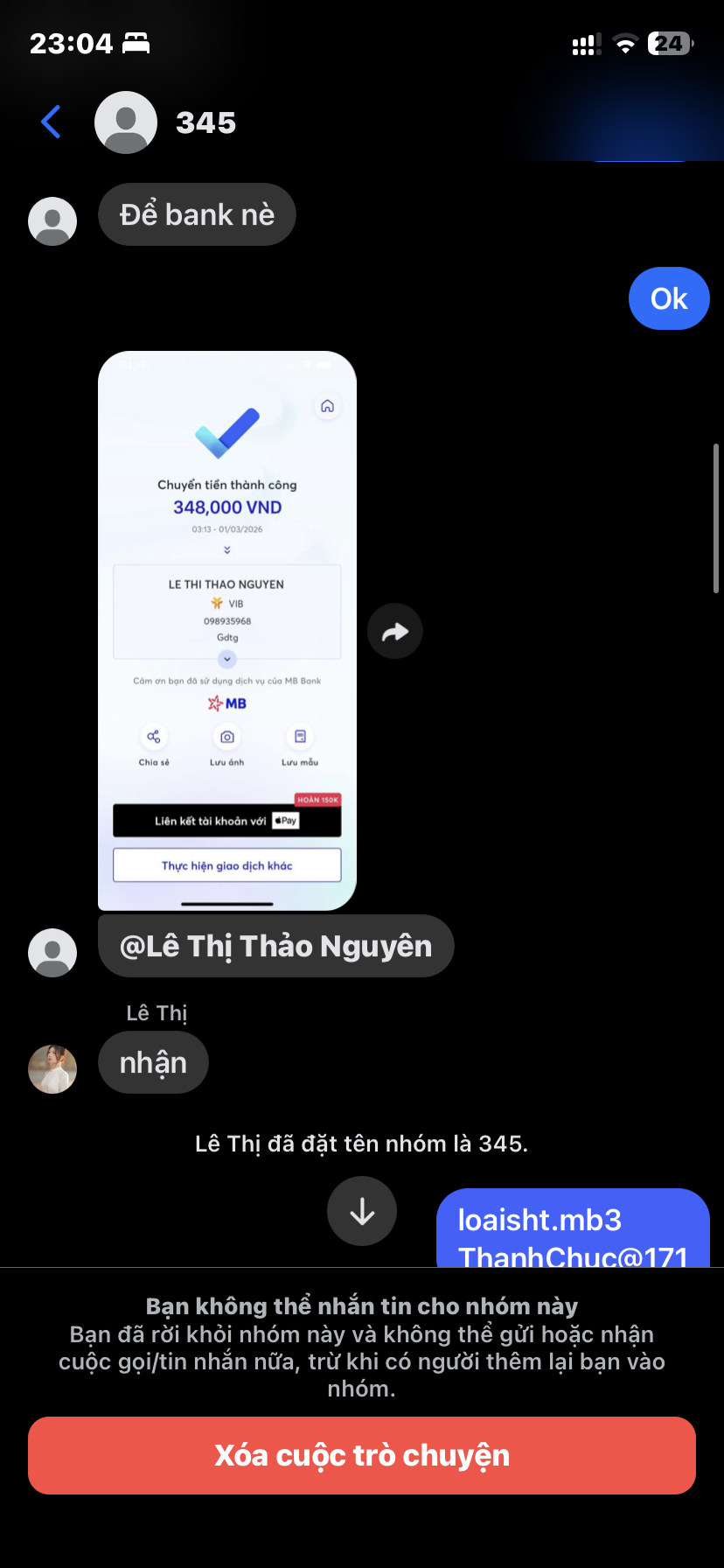Go back from the 345 group chat
724x1568 pixels.
tap(52, 122)
